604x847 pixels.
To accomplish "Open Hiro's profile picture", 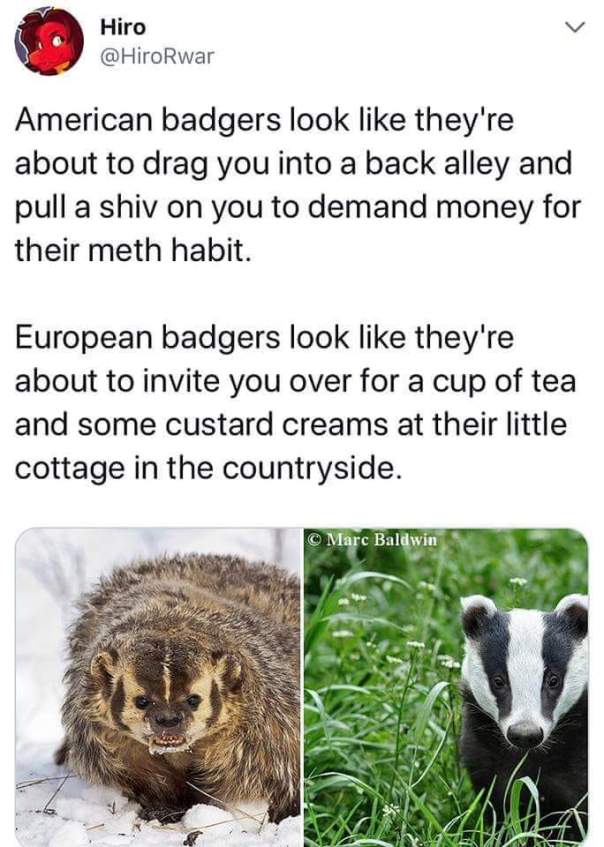I will pos(48,40).
